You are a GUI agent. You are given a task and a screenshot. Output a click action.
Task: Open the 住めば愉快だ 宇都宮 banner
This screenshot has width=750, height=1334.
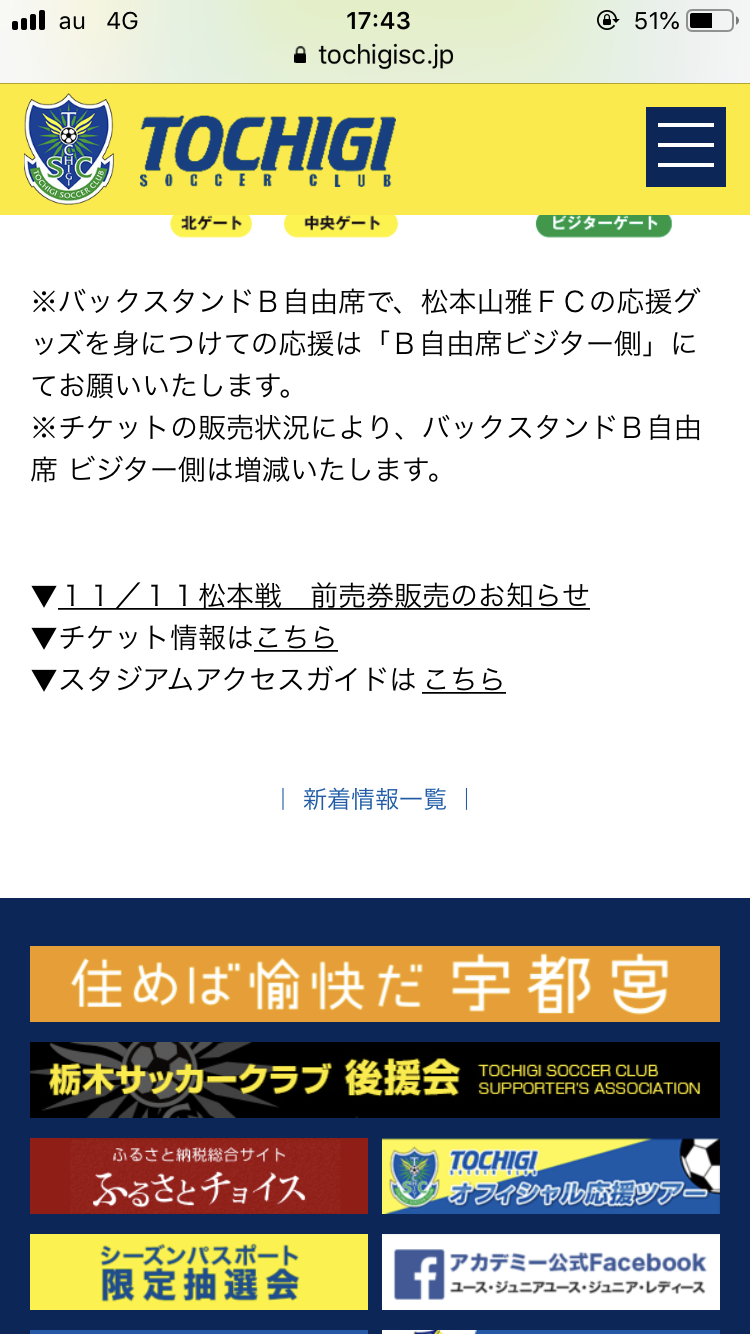click(x=375, y=984)
